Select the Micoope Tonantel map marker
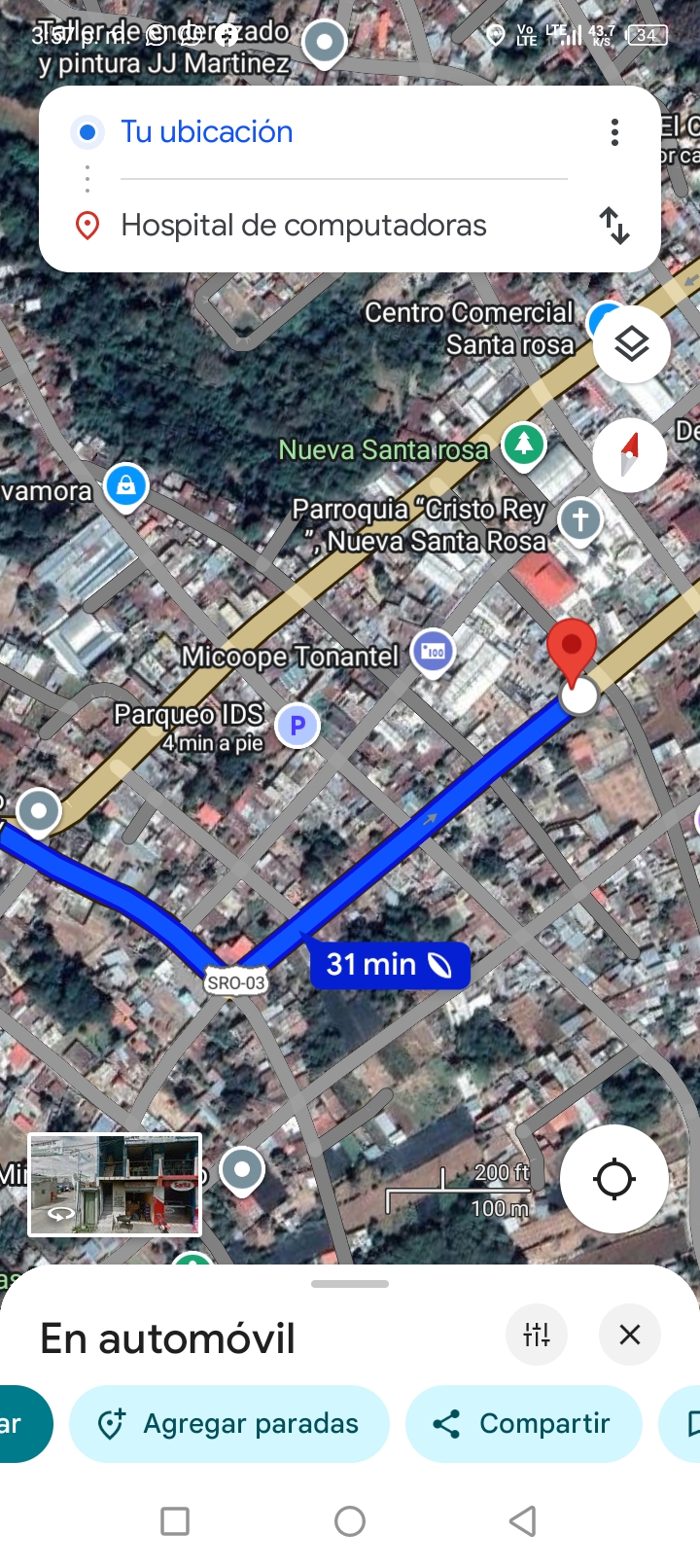This screenshot has width=700, height=1568. pos(433,652)
